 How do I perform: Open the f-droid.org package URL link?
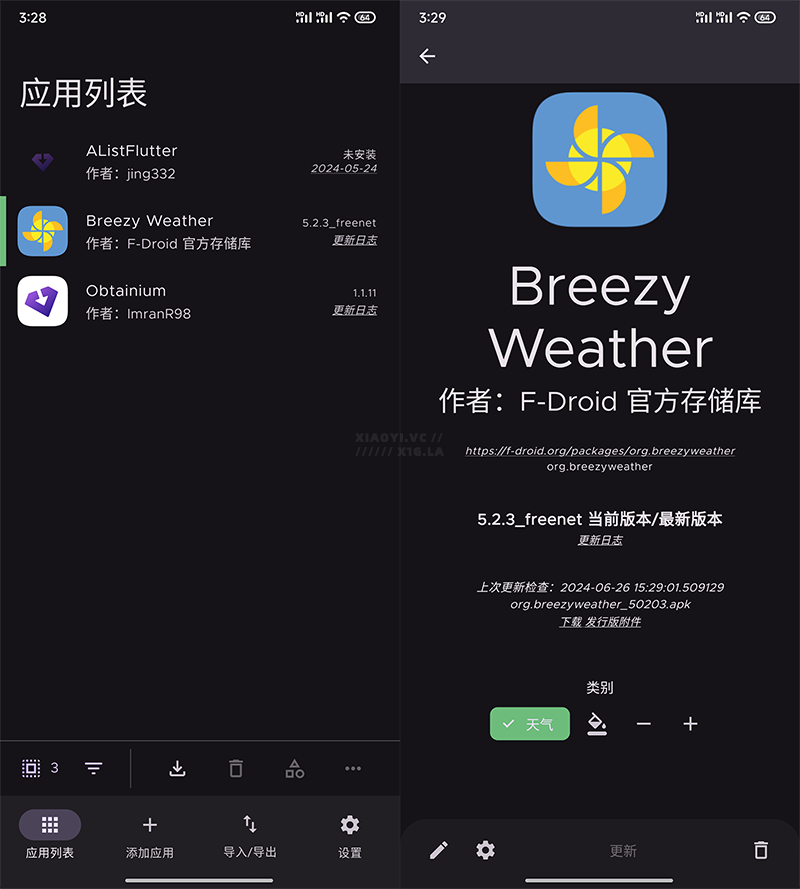coord(600,451)
